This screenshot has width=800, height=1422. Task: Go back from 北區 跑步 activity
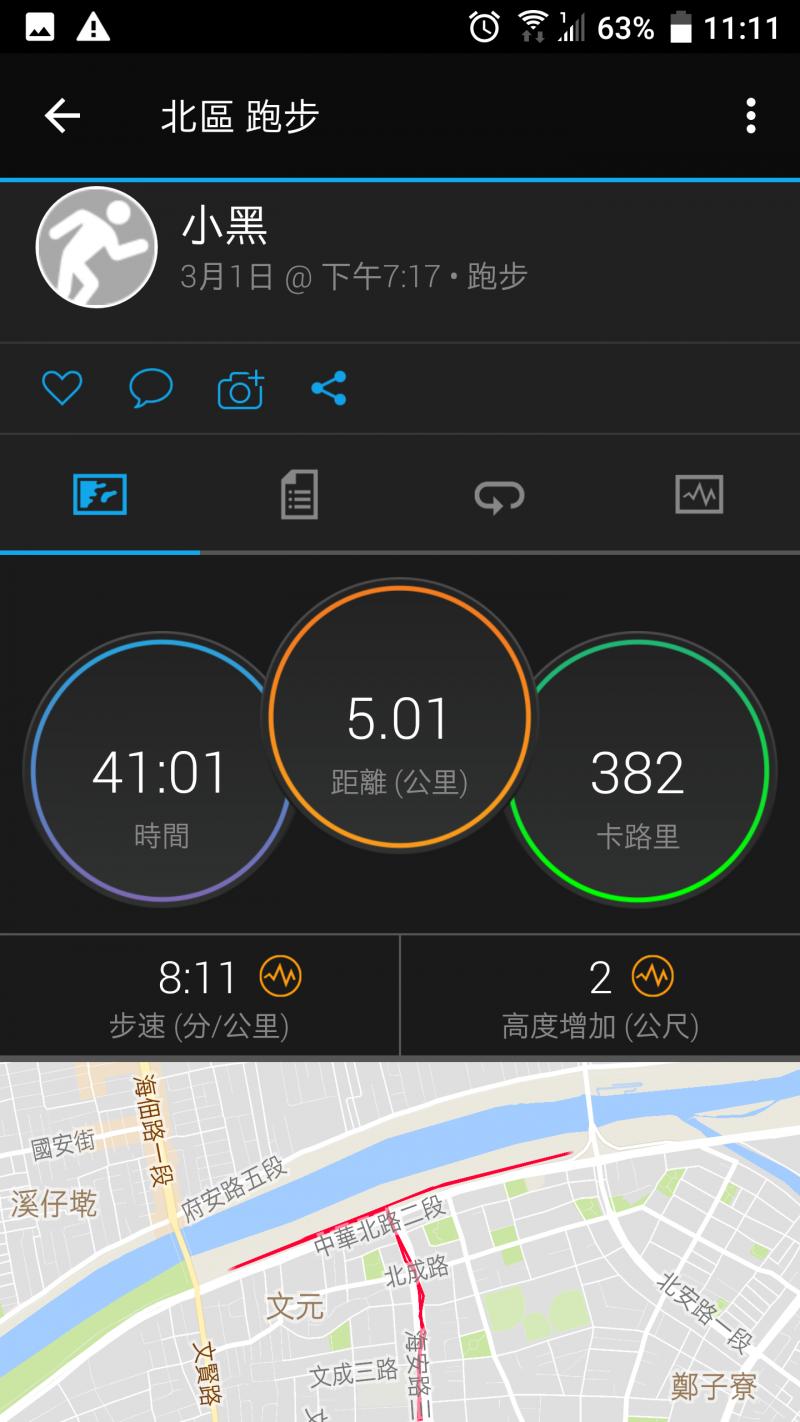[62, 117]
